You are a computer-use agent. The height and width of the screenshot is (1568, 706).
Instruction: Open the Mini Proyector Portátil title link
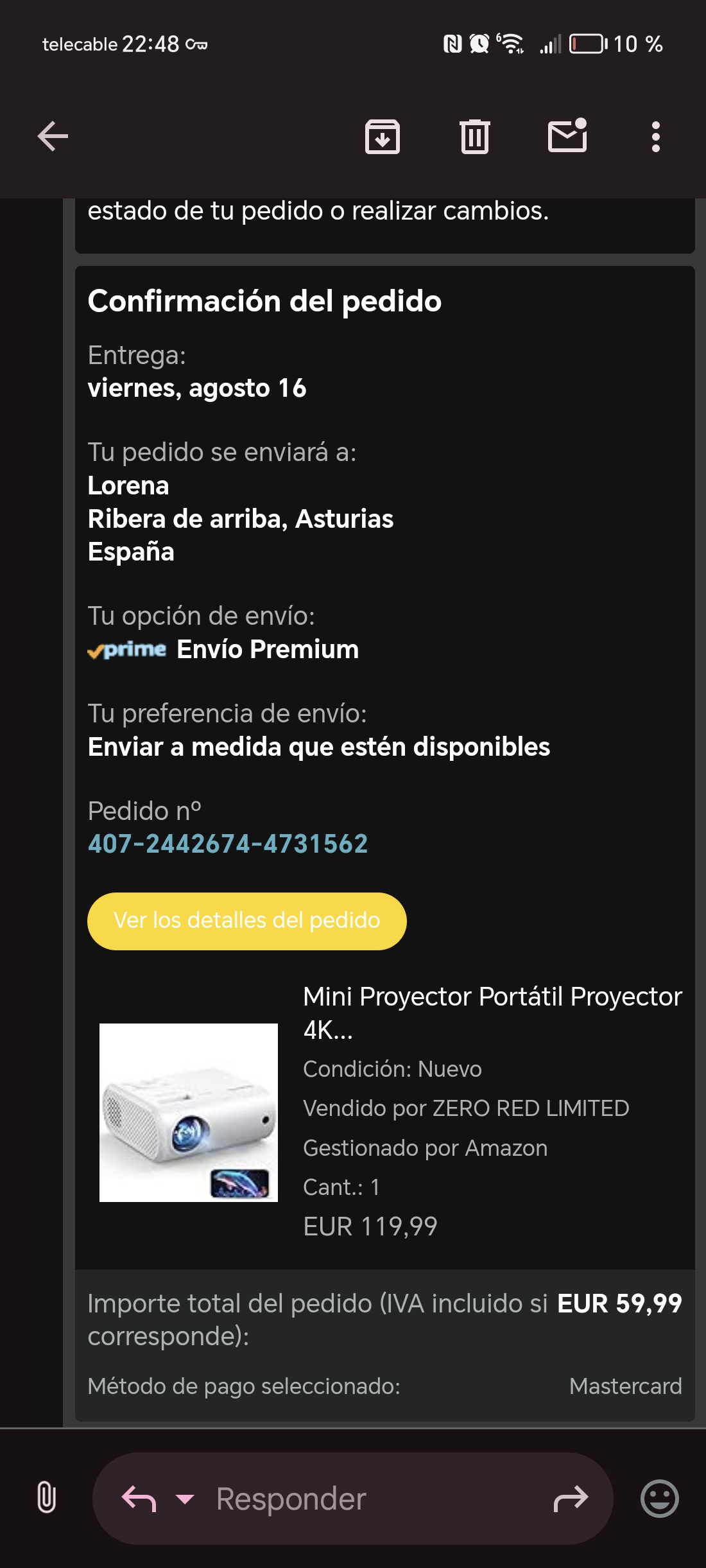(492, 1013)
